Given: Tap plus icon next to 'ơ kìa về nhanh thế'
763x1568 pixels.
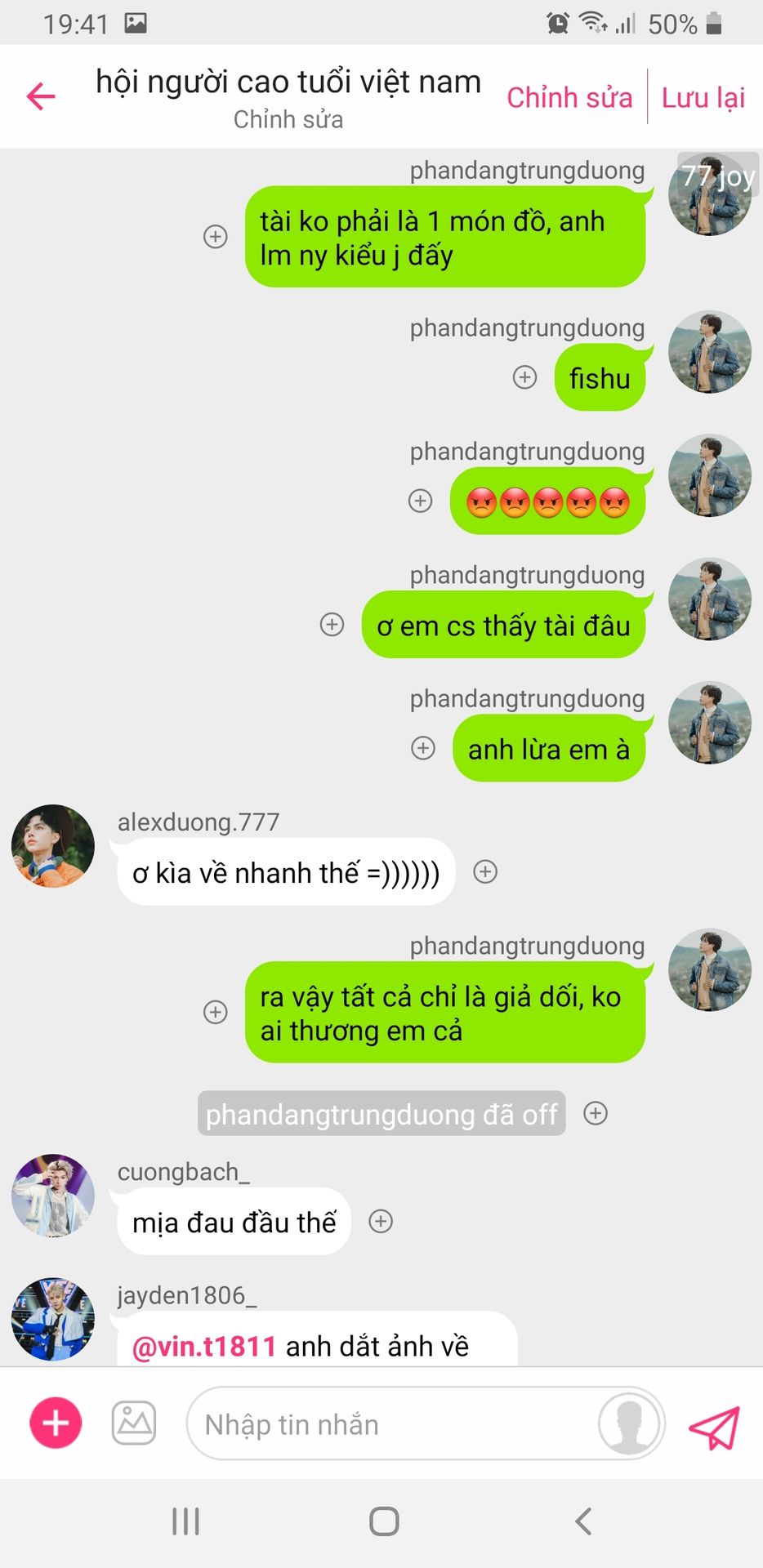Looking at the screenshot, I should pyautogui.click(x=485, y=871).
